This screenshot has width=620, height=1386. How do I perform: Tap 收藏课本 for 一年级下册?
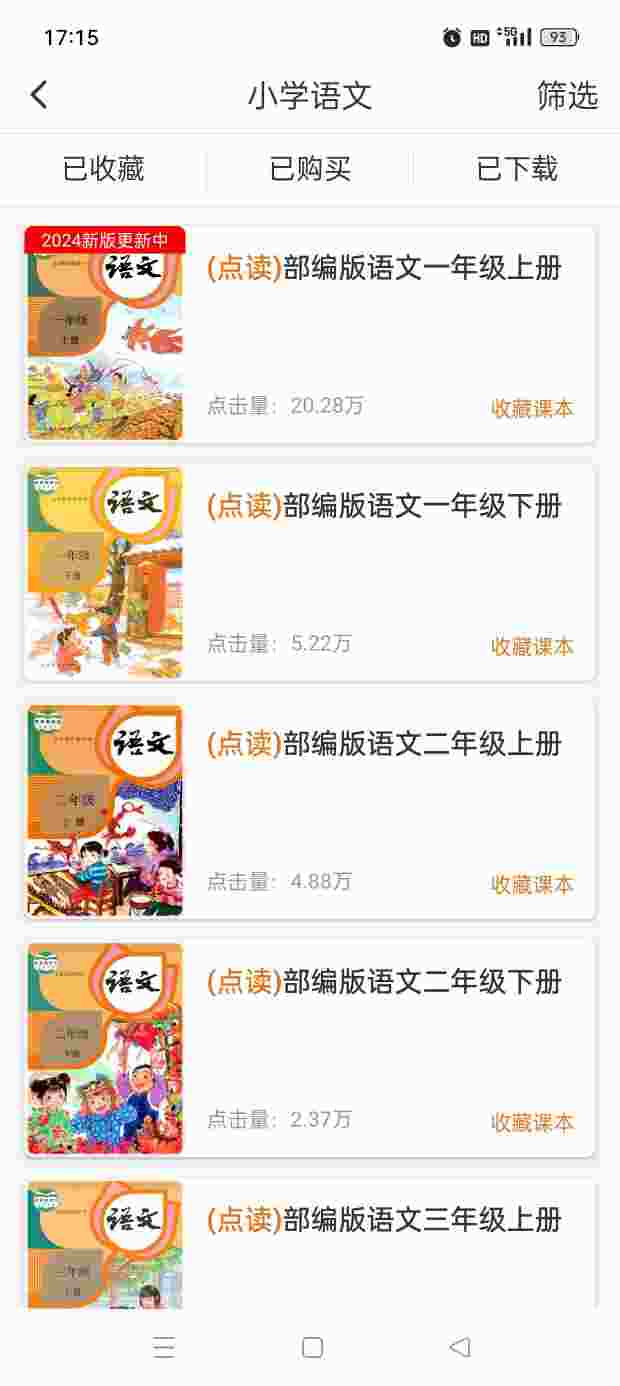click(532, 646)
